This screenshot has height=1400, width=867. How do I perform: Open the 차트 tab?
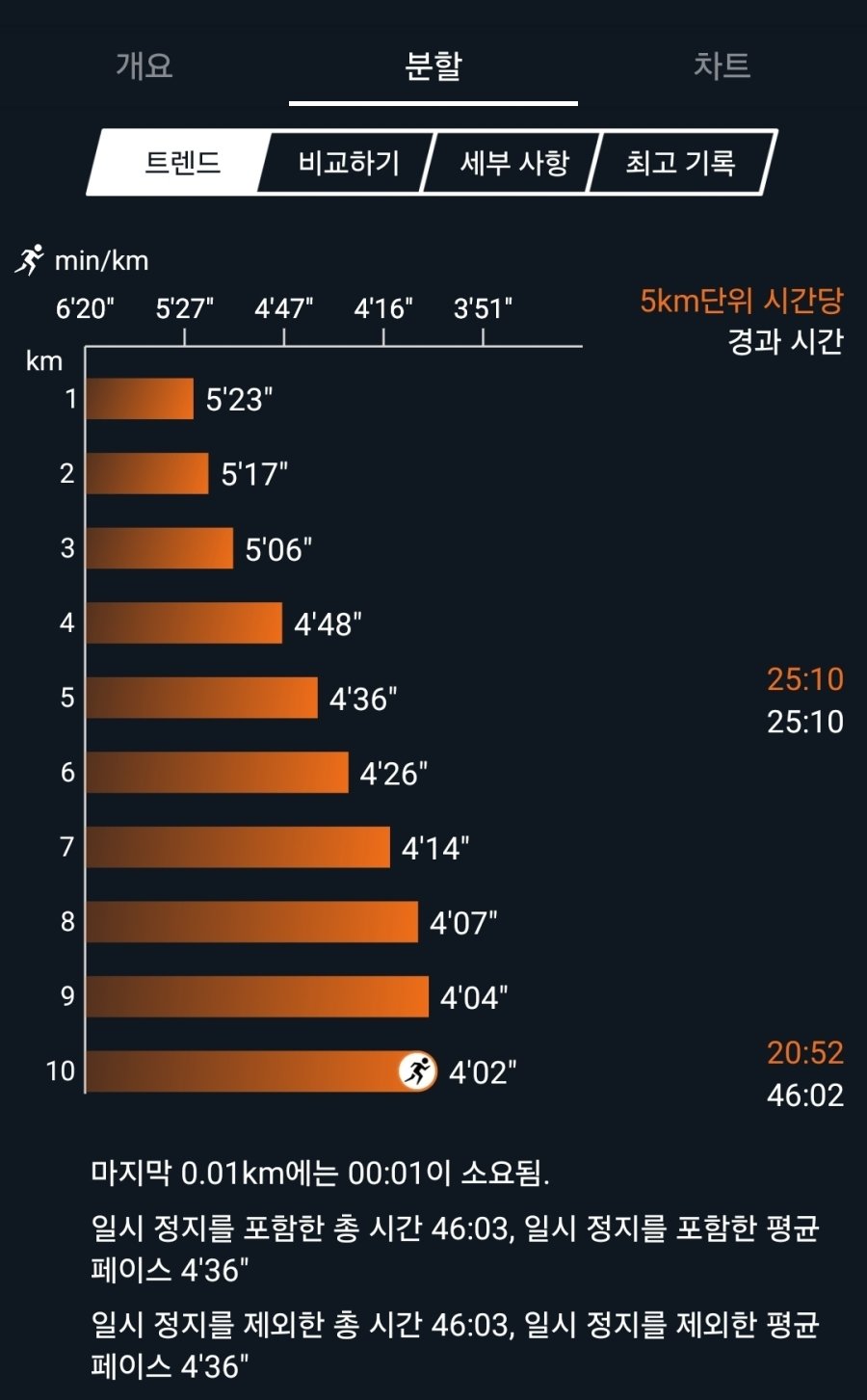(x=722, y=66)
